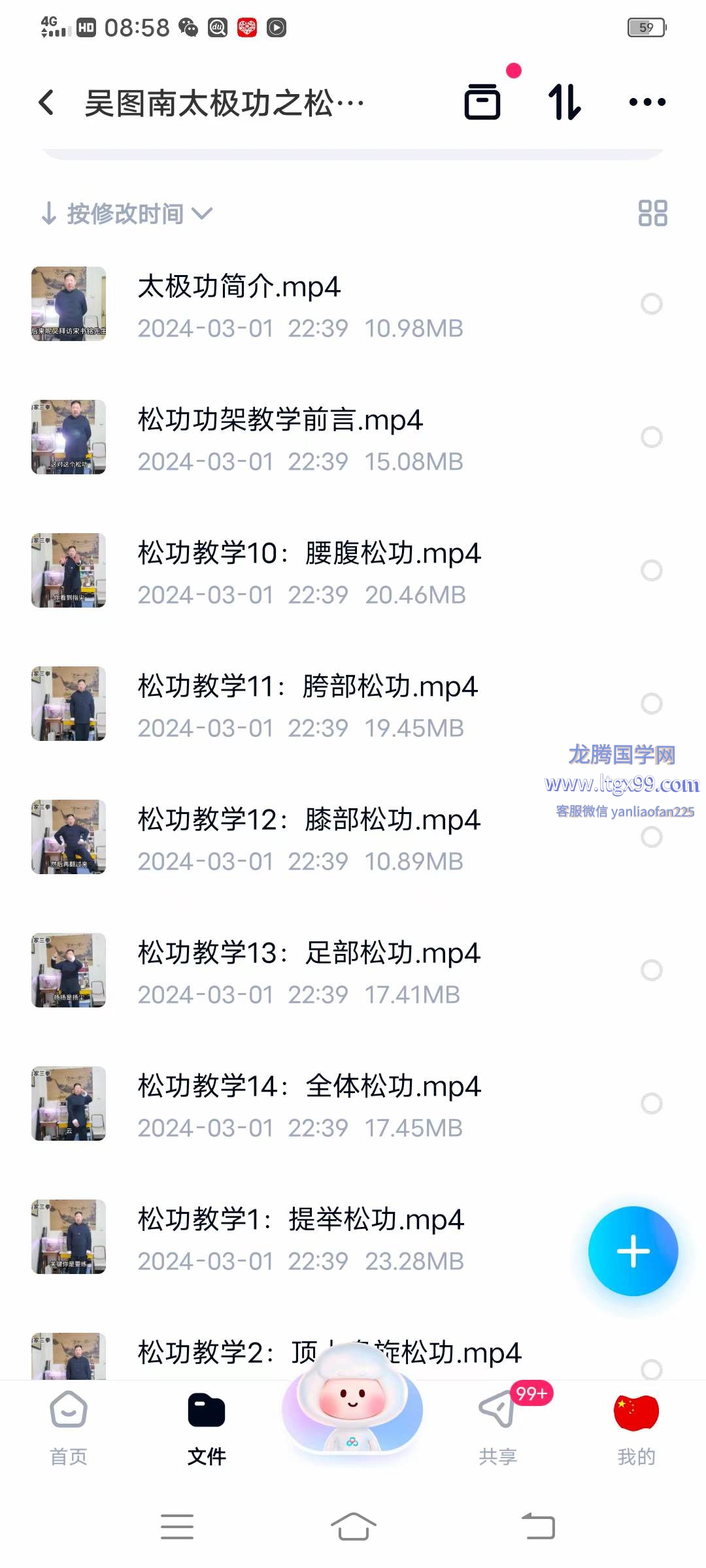The image size is (706, 1568).
Task: Switch to grid view layout
Action: (652, 213)
